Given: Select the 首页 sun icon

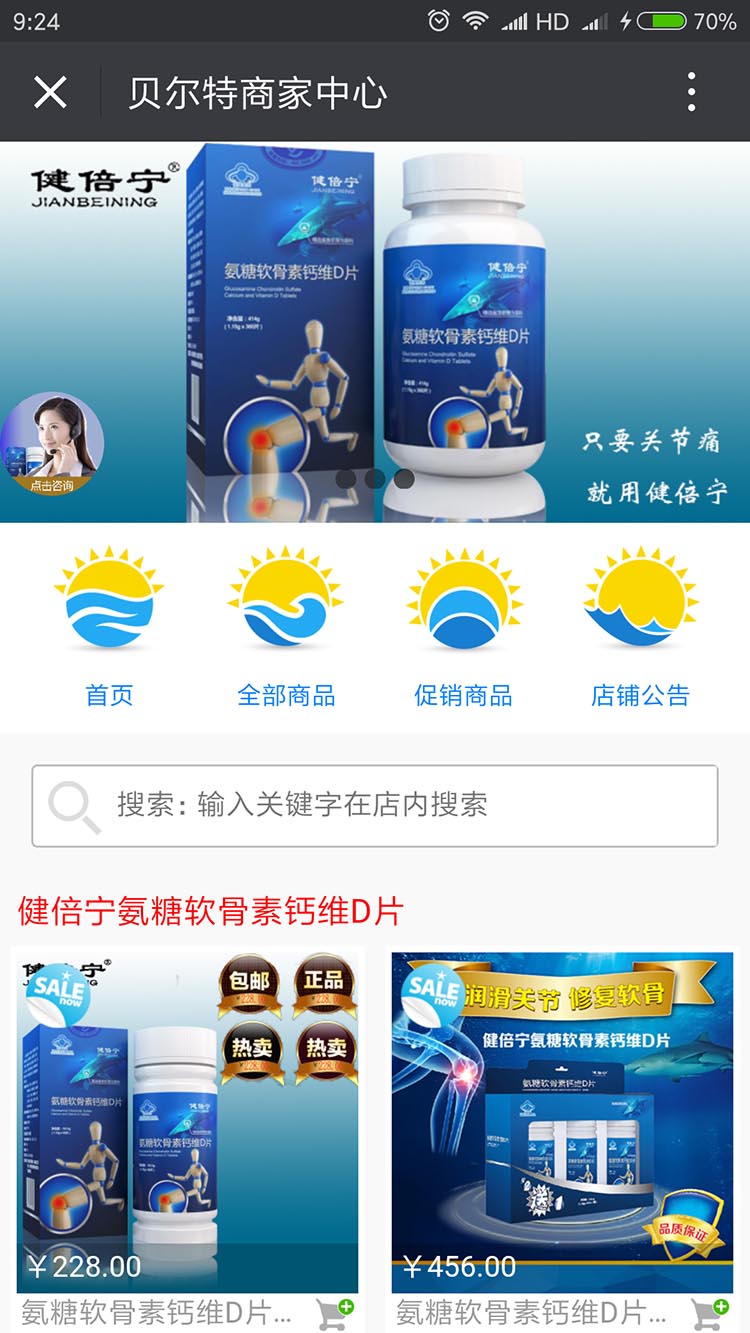Looking at the screenshot, I should [x=108, y=598].
